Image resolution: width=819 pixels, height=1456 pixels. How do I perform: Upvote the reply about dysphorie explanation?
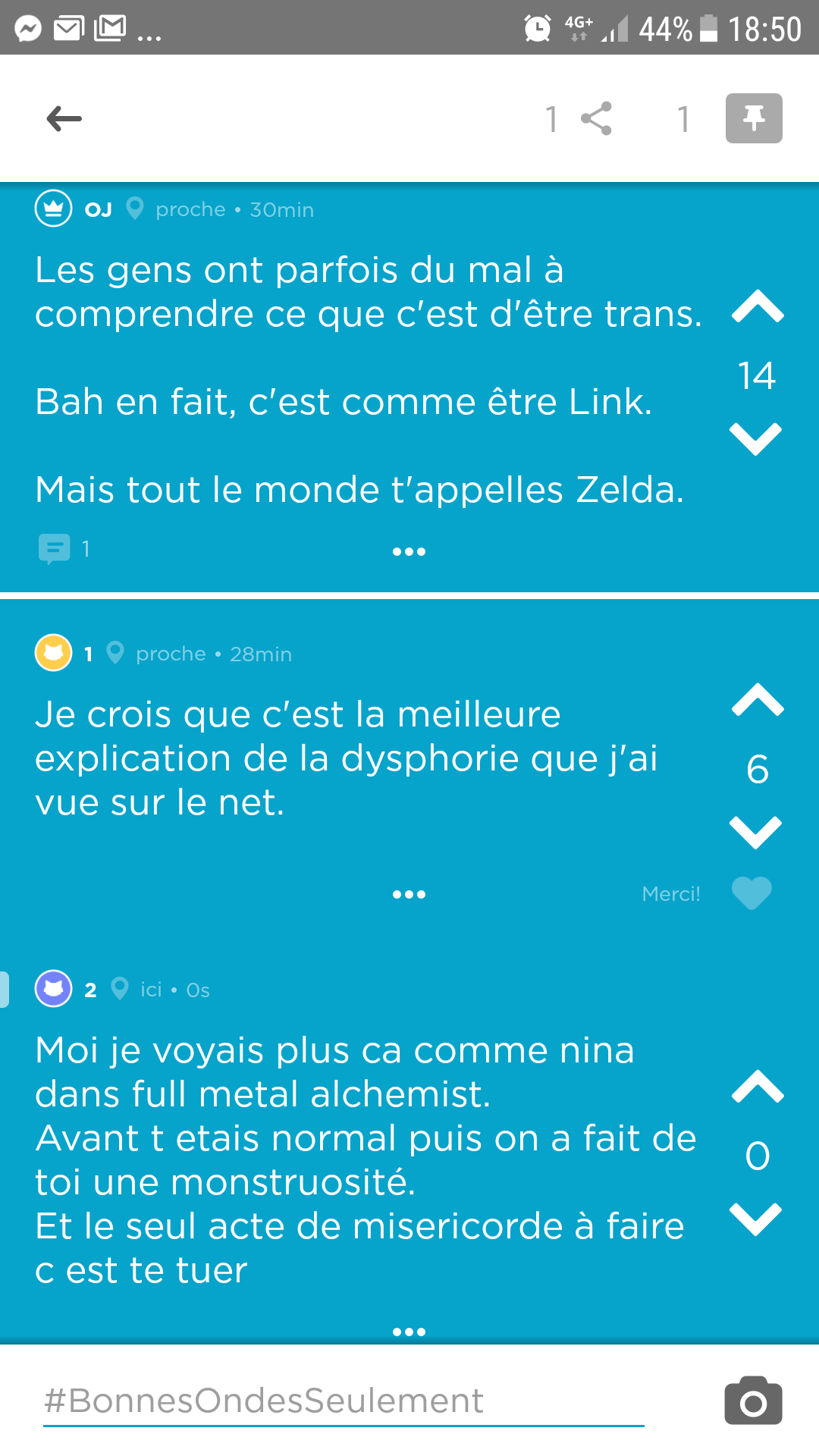758,701
